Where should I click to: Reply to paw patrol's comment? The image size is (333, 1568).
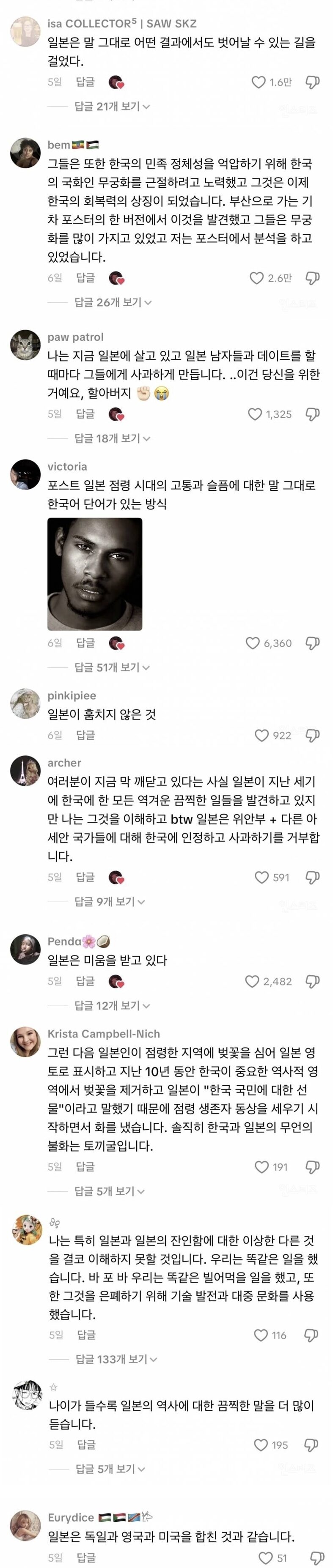[85, 414]
